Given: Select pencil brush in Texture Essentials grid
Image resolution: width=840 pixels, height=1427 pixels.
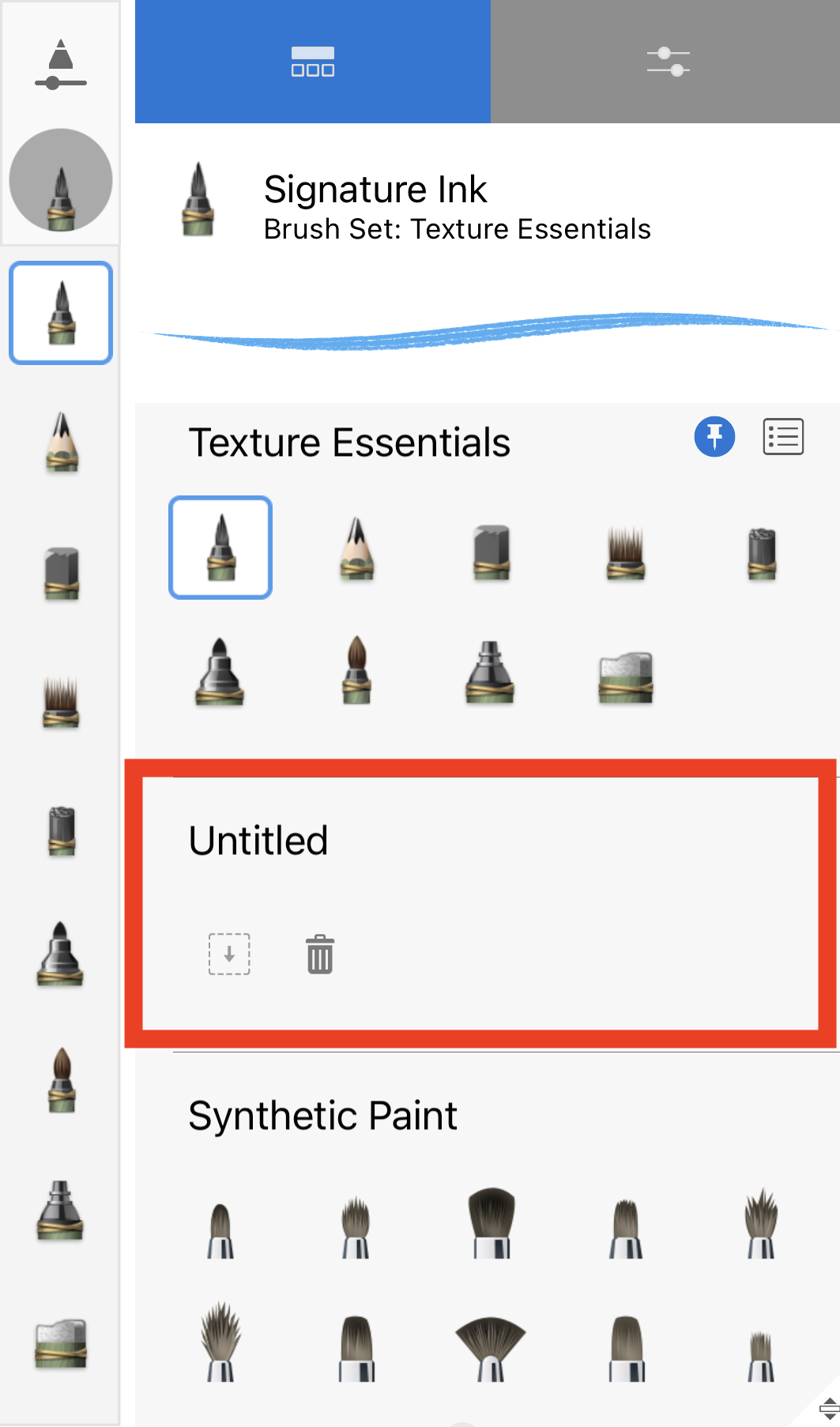Looking at the screenshot, I should 356,549.
